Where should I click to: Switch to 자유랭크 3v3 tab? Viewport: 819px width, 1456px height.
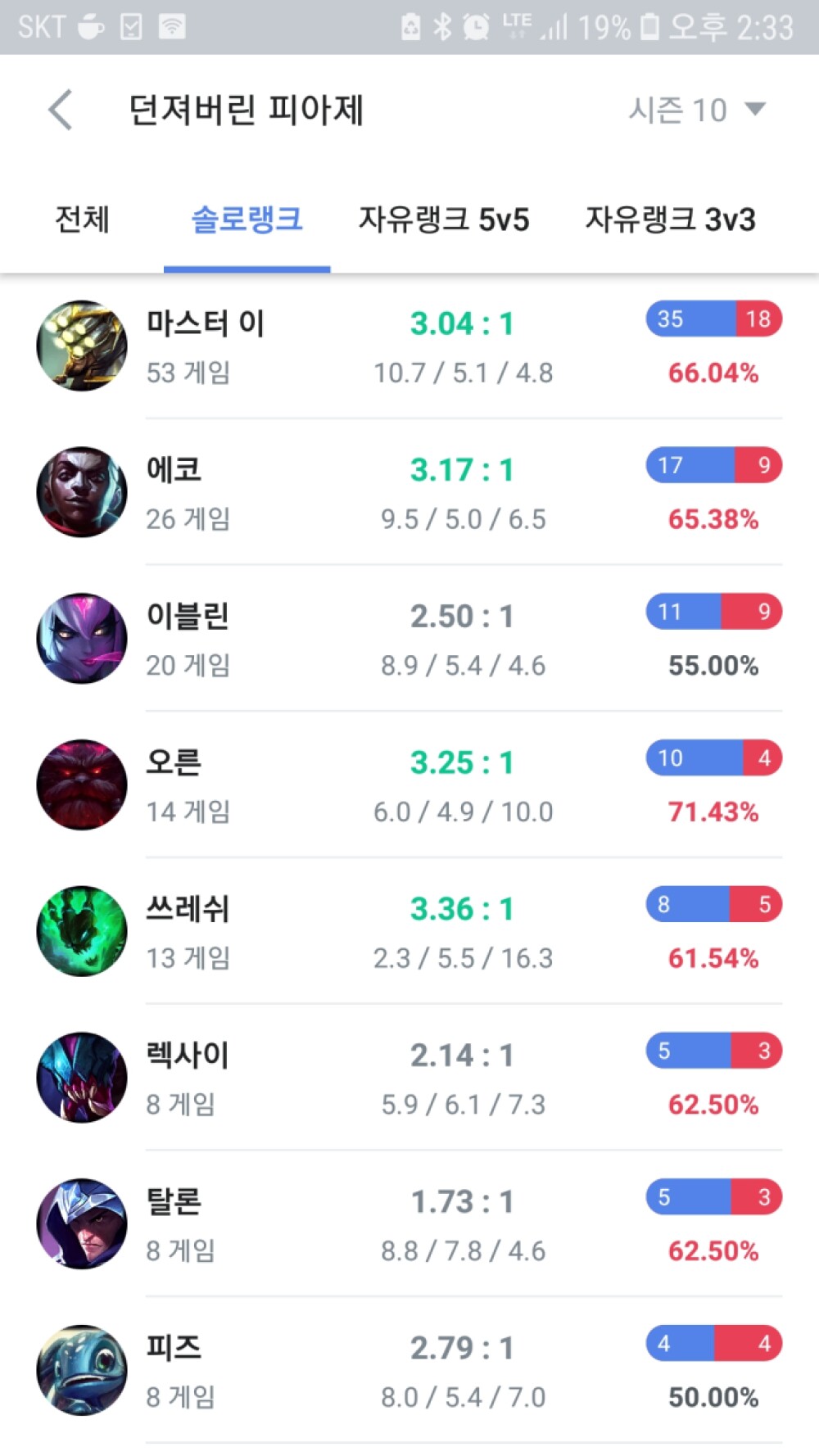[670, 219]
